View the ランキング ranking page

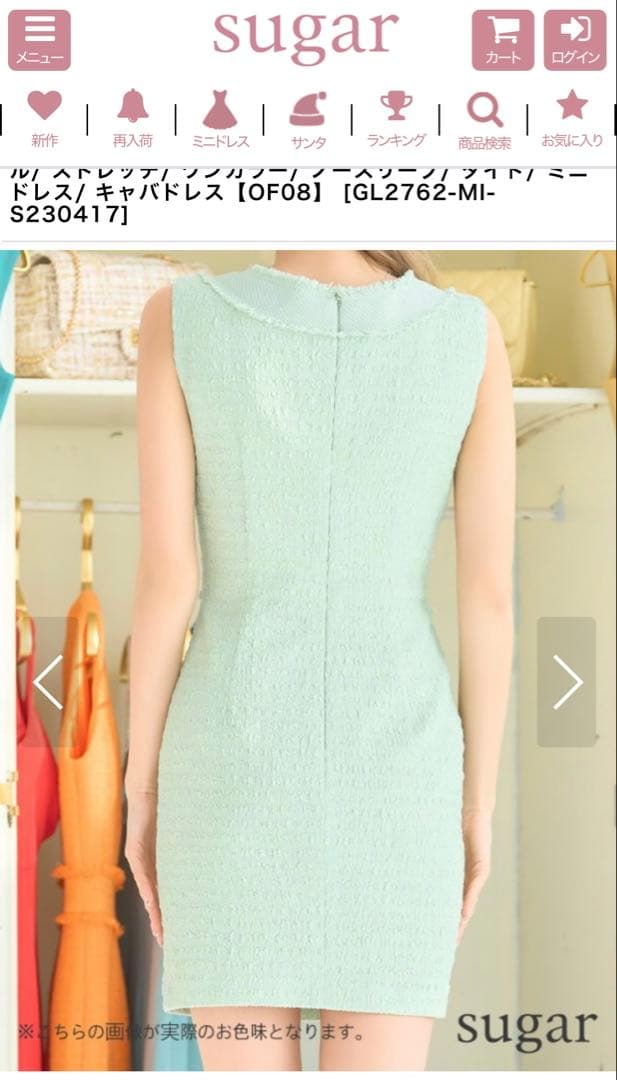tap(396, 119)
